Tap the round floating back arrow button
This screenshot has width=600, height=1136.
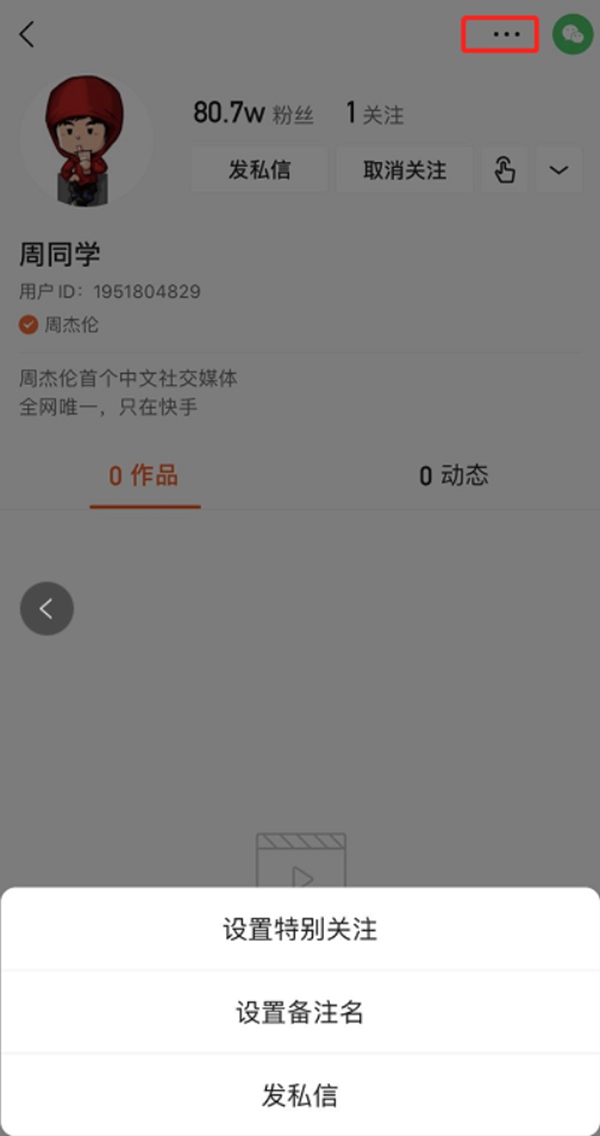click(47, 608)
